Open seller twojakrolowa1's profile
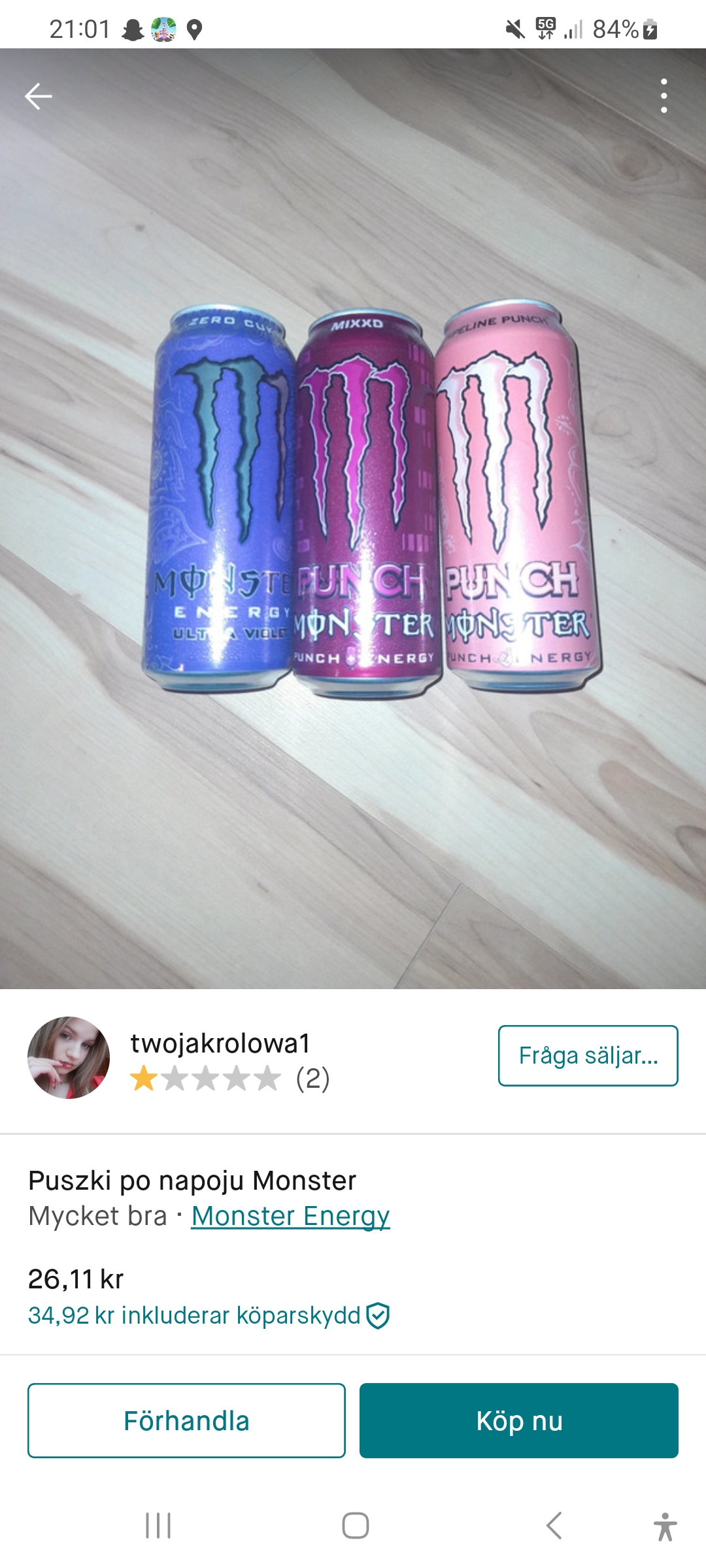Viewport: 706px width, 1568px height. coord(220,1043)
